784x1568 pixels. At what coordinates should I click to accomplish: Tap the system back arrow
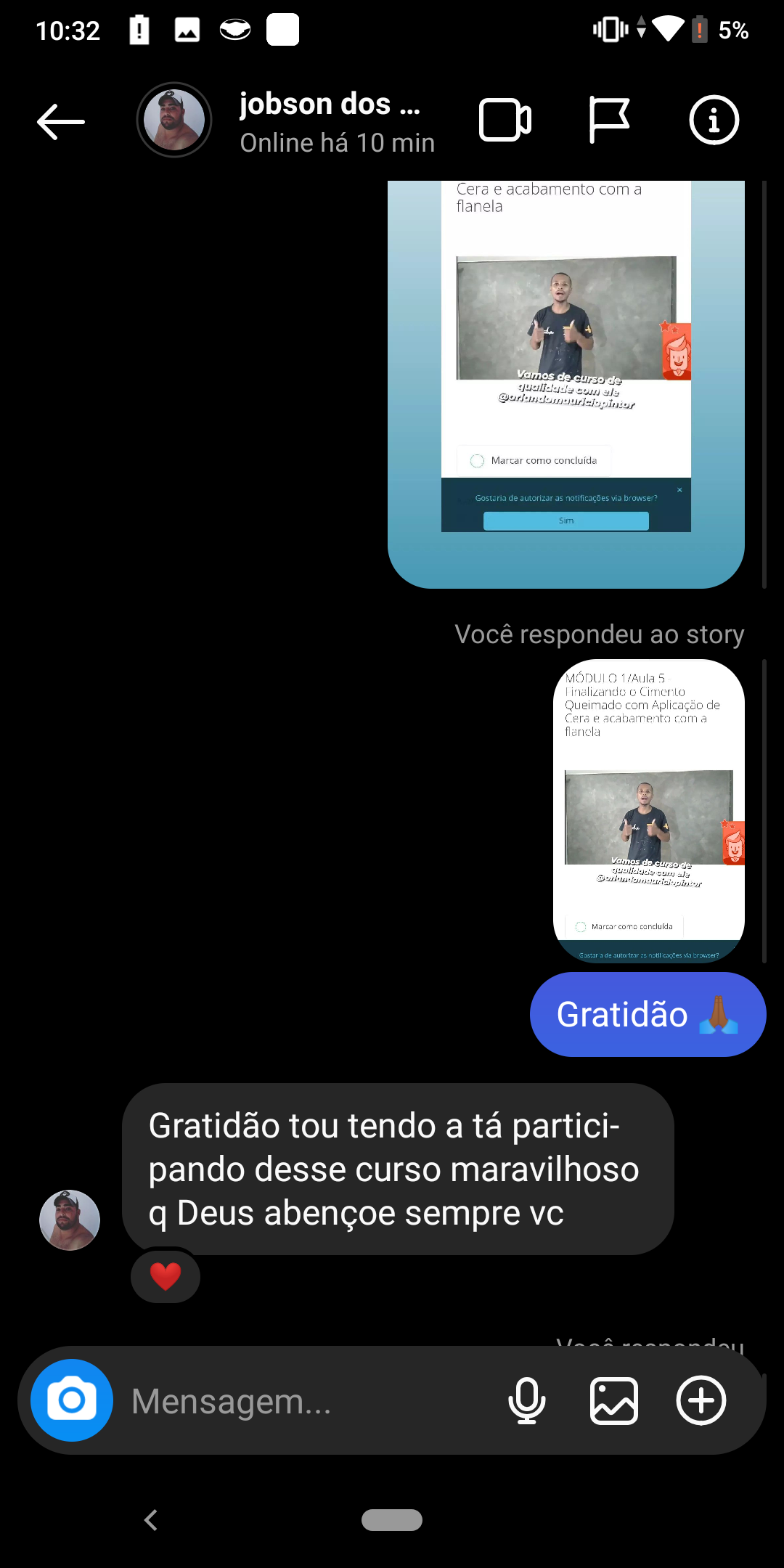pyautogui.click(x=151, y=1519)
